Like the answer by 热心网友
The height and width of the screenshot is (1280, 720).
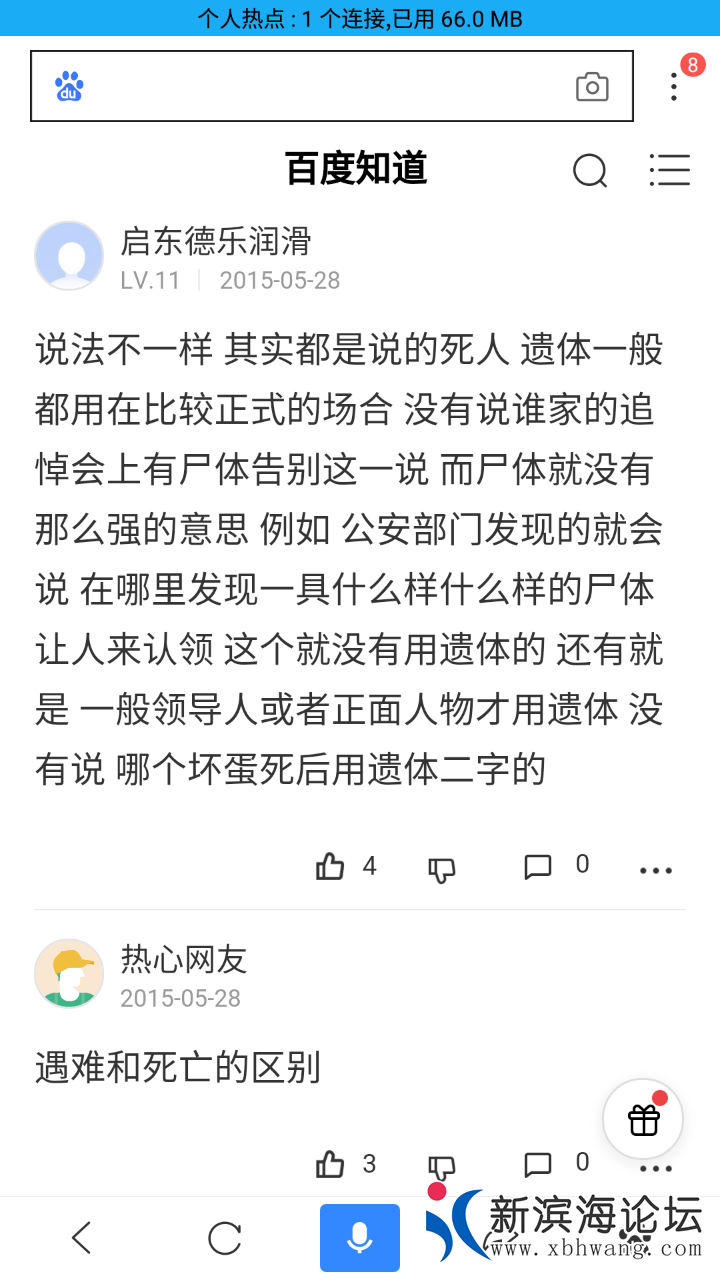tap(331, 1164)
